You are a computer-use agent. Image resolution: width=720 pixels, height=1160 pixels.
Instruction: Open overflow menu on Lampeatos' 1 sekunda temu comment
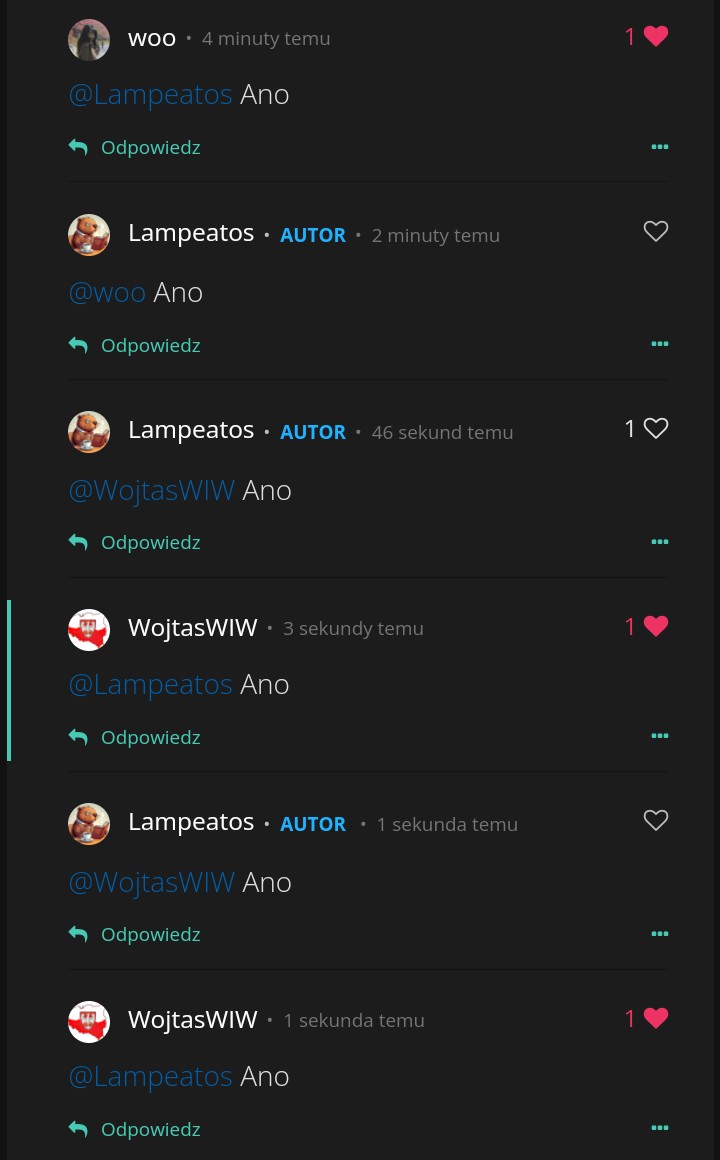(659, 934)
